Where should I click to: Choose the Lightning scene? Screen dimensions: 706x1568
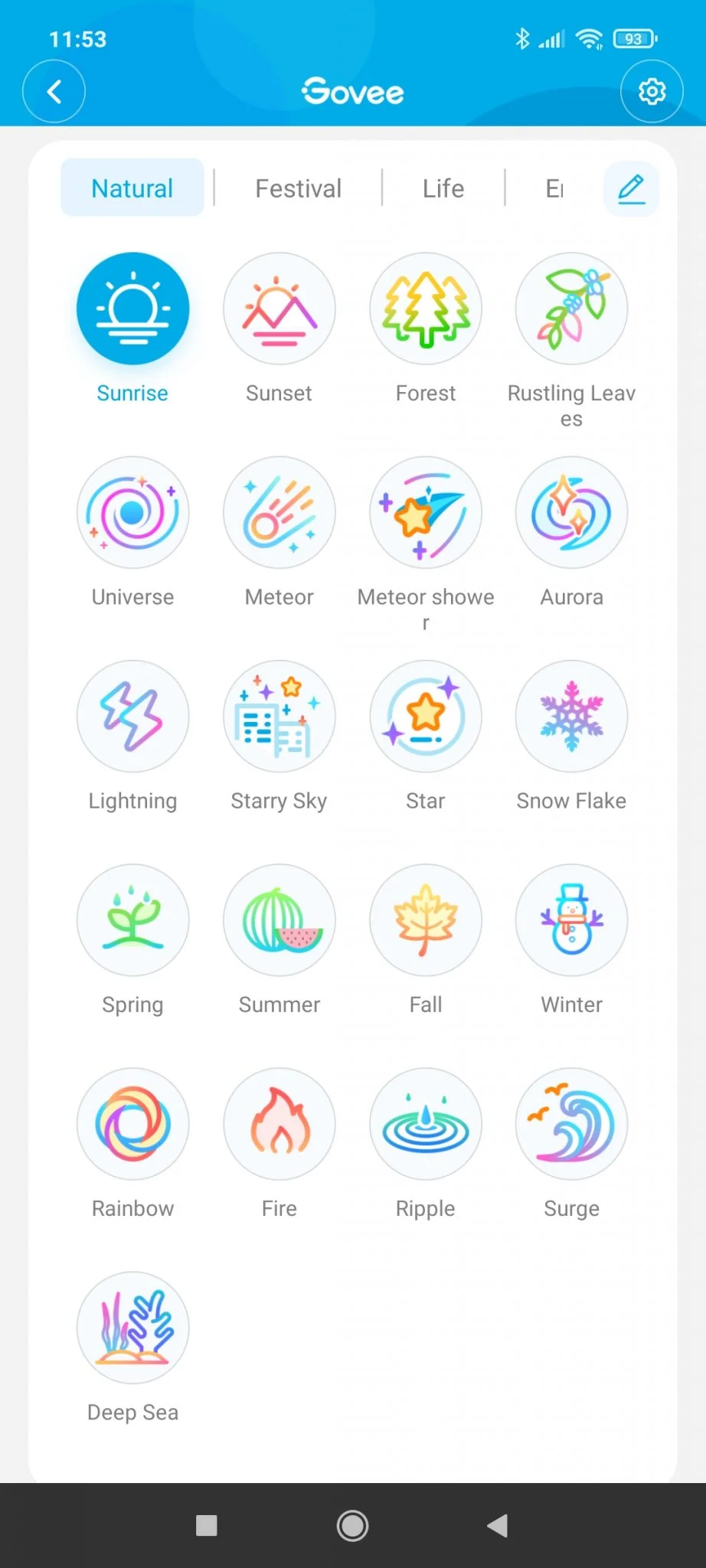132,716
